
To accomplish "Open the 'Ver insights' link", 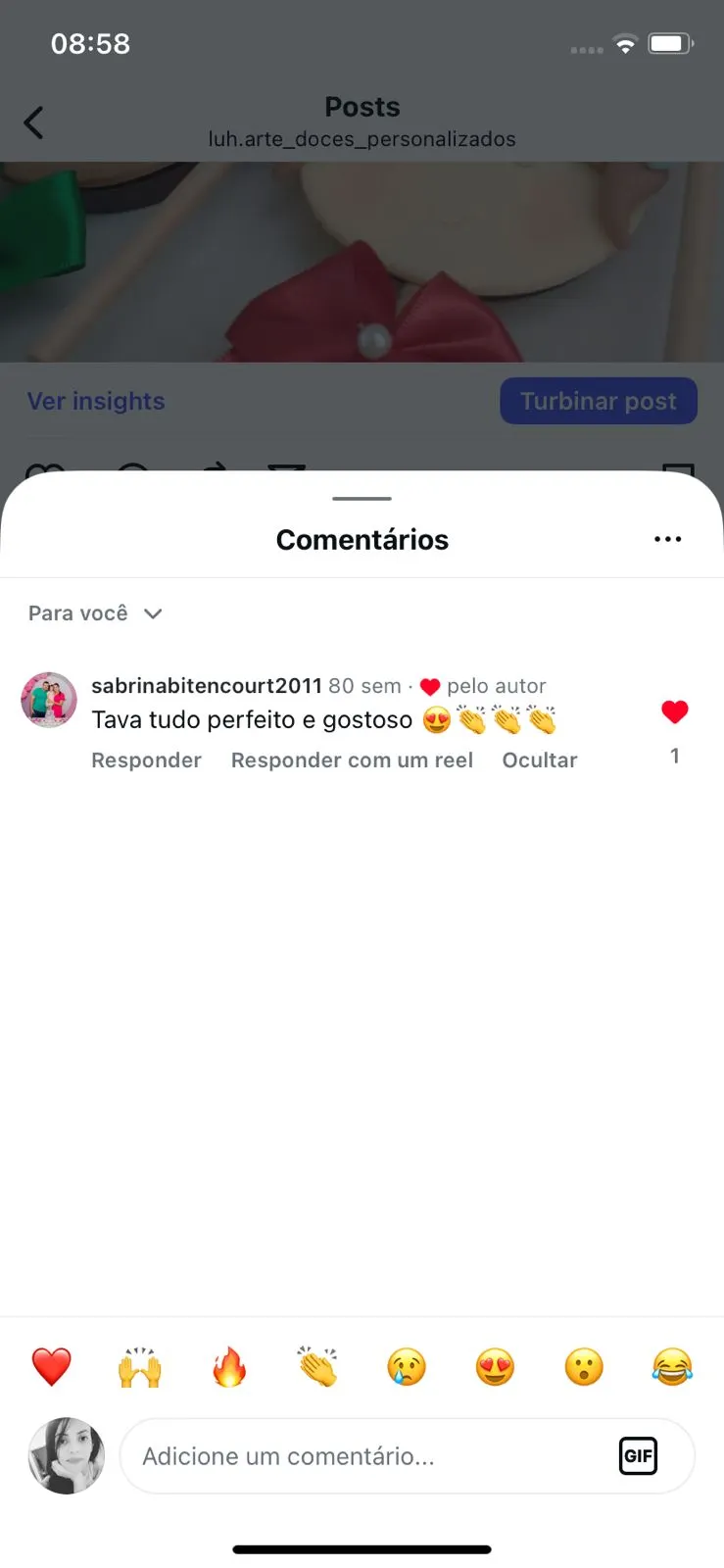I will pyautogui.click(x=96, y=401).
